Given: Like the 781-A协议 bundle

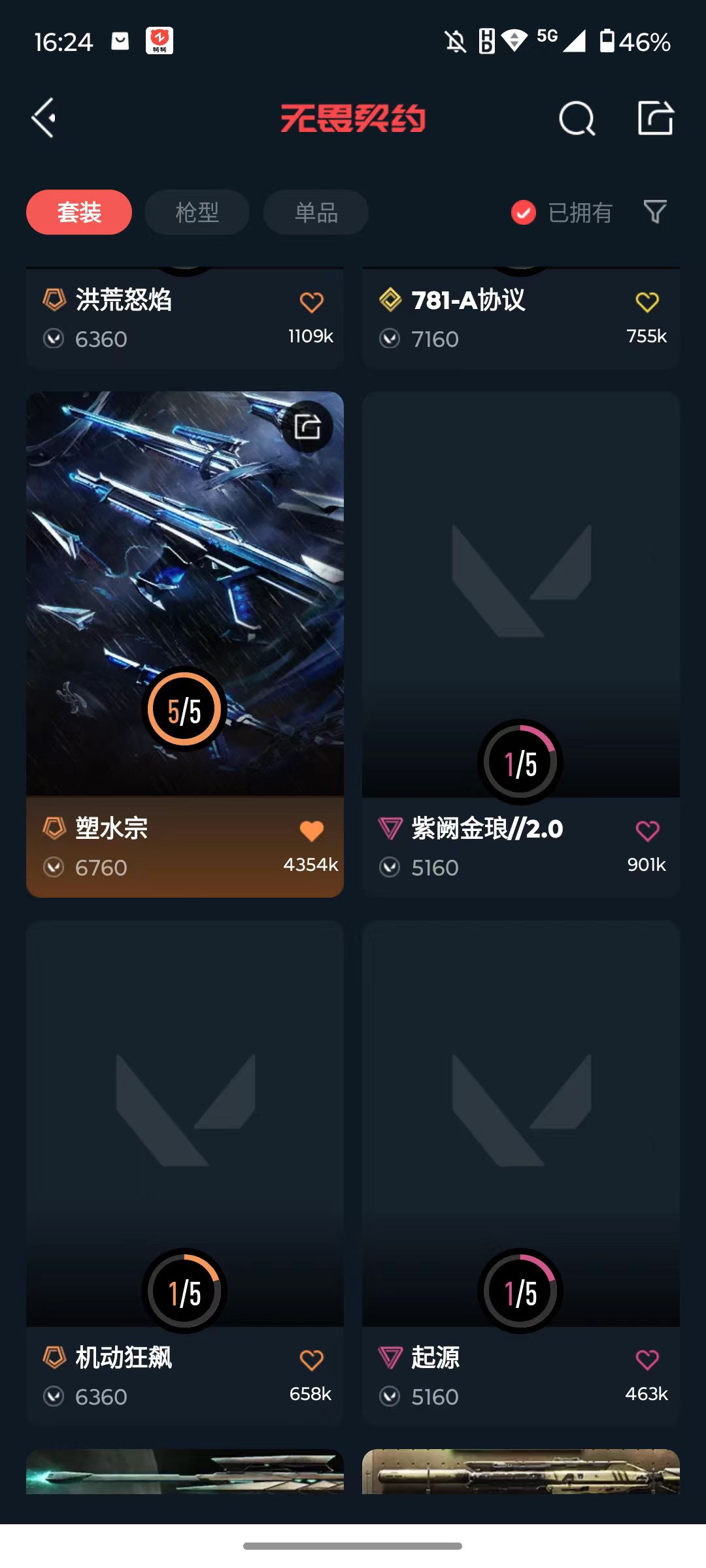Looking at the screenshot, I should click(x=647, y=302).
